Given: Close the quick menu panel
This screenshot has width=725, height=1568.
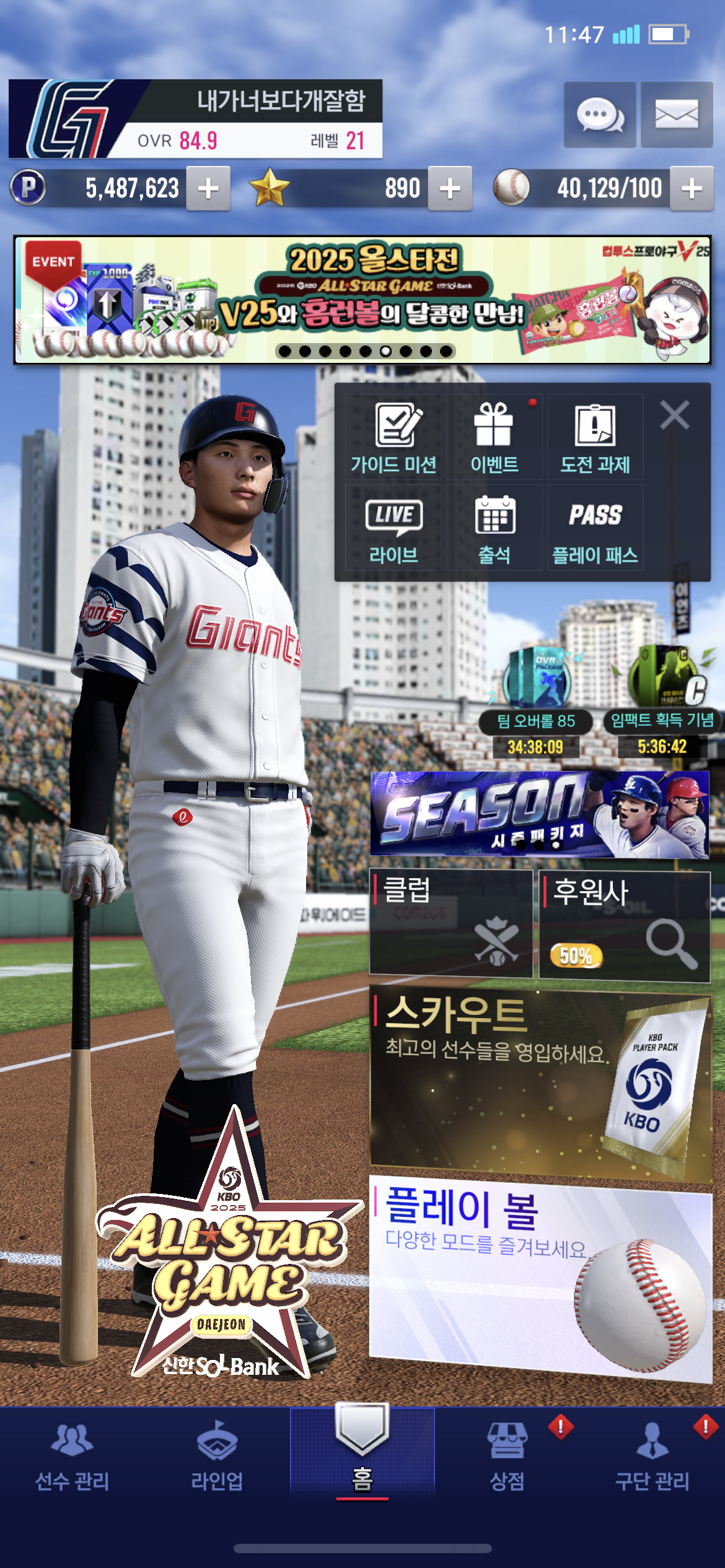Looking at the screenshot, I should (x=674, y=415).
